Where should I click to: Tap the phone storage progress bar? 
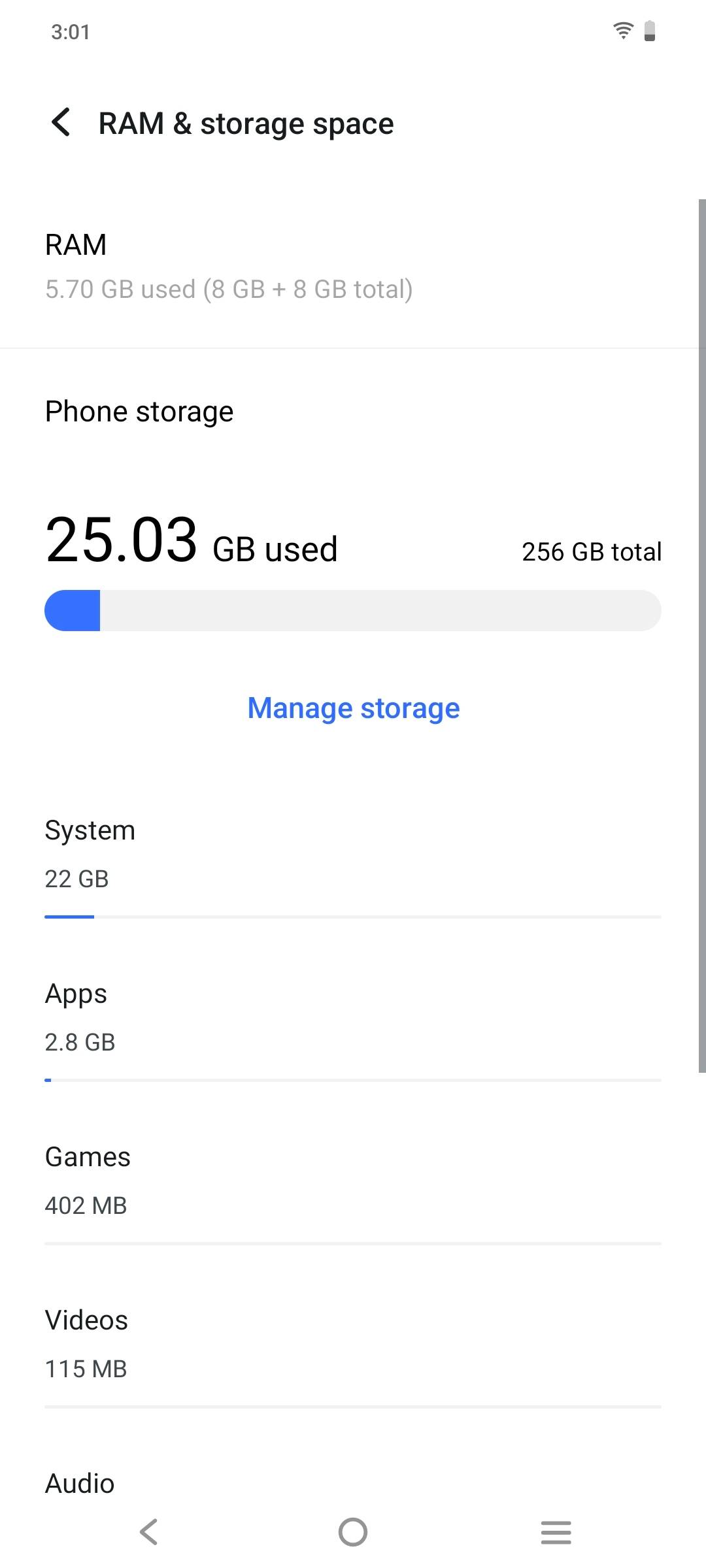pos(353,610)
